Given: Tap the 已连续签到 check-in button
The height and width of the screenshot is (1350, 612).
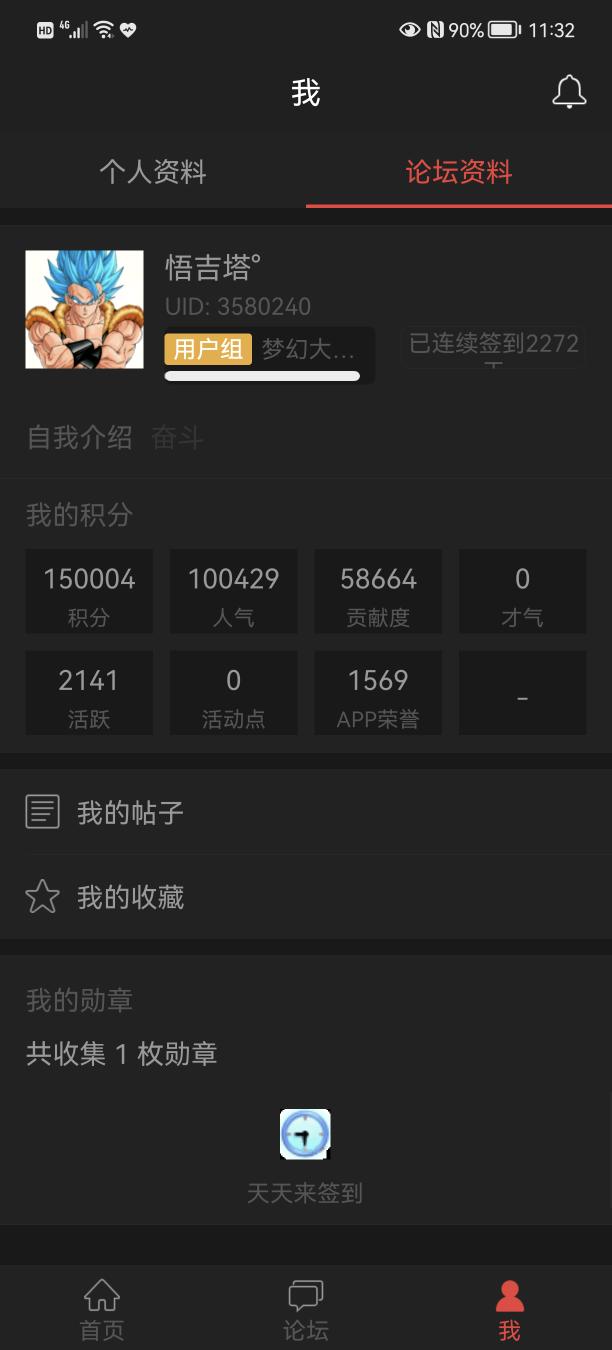Looking at the screenshot, I should point(494,346).
